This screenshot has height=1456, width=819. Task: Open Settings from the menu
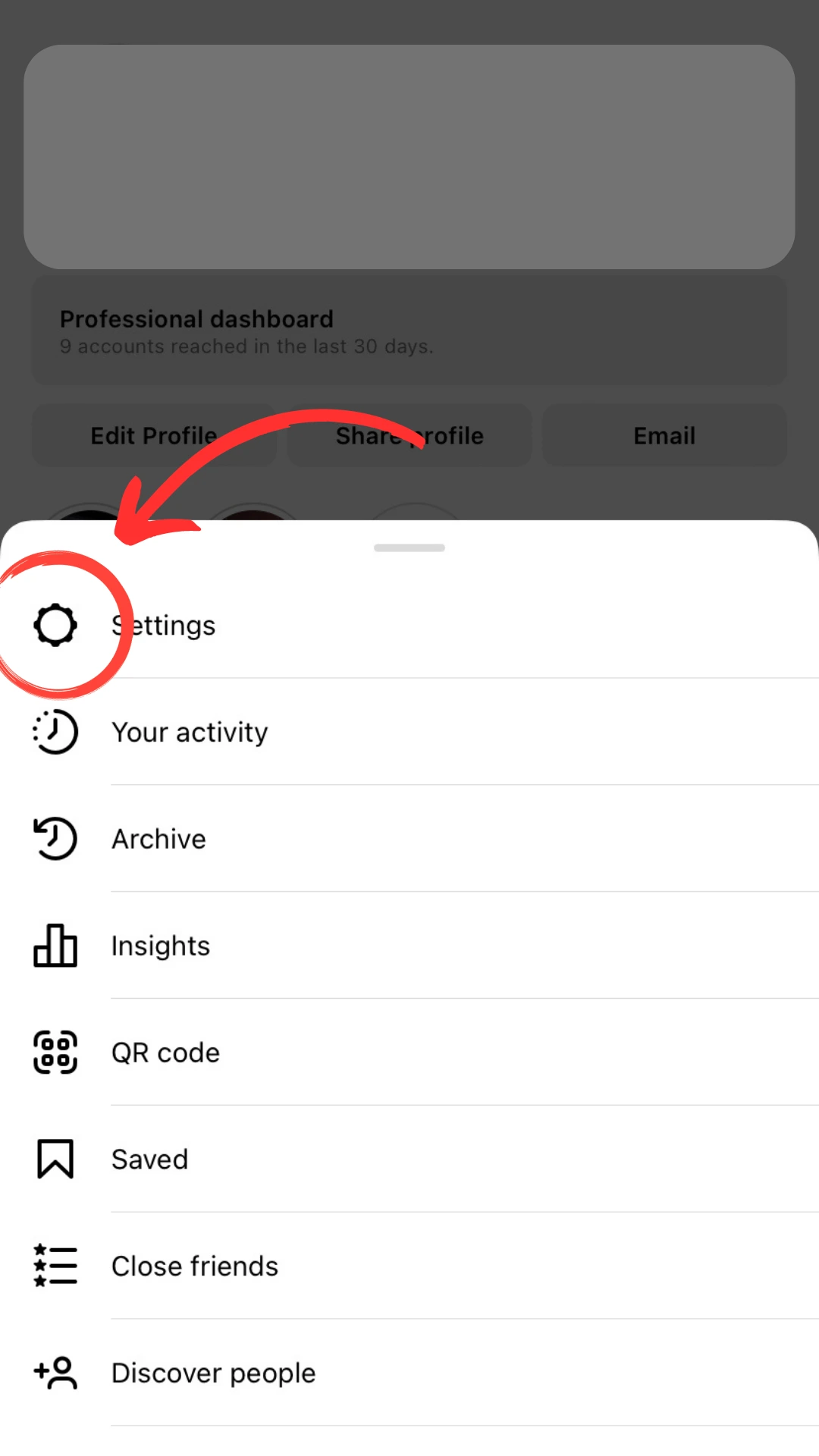pos(409,626)
